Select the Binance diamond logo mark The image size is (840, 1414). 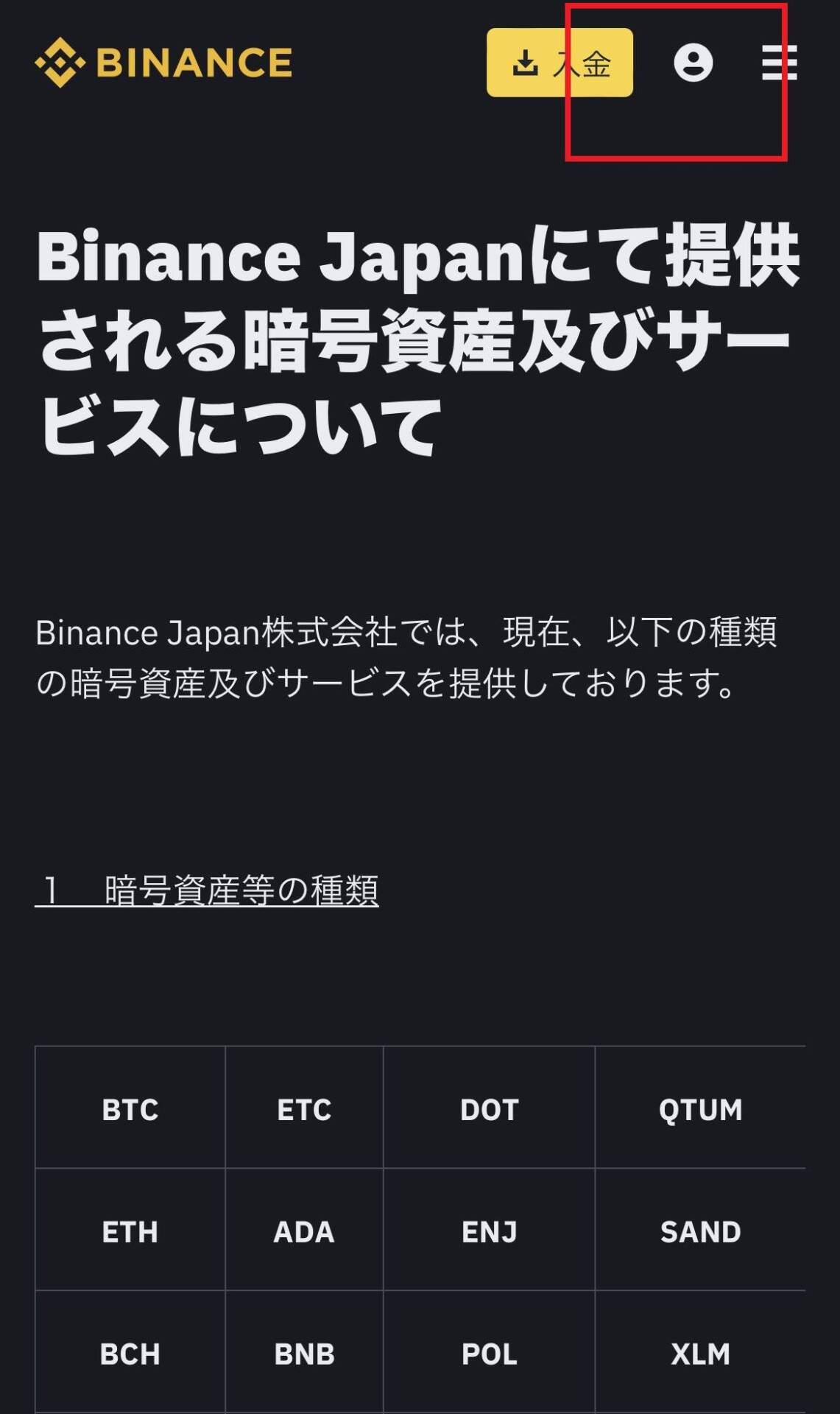coord(59,63)
